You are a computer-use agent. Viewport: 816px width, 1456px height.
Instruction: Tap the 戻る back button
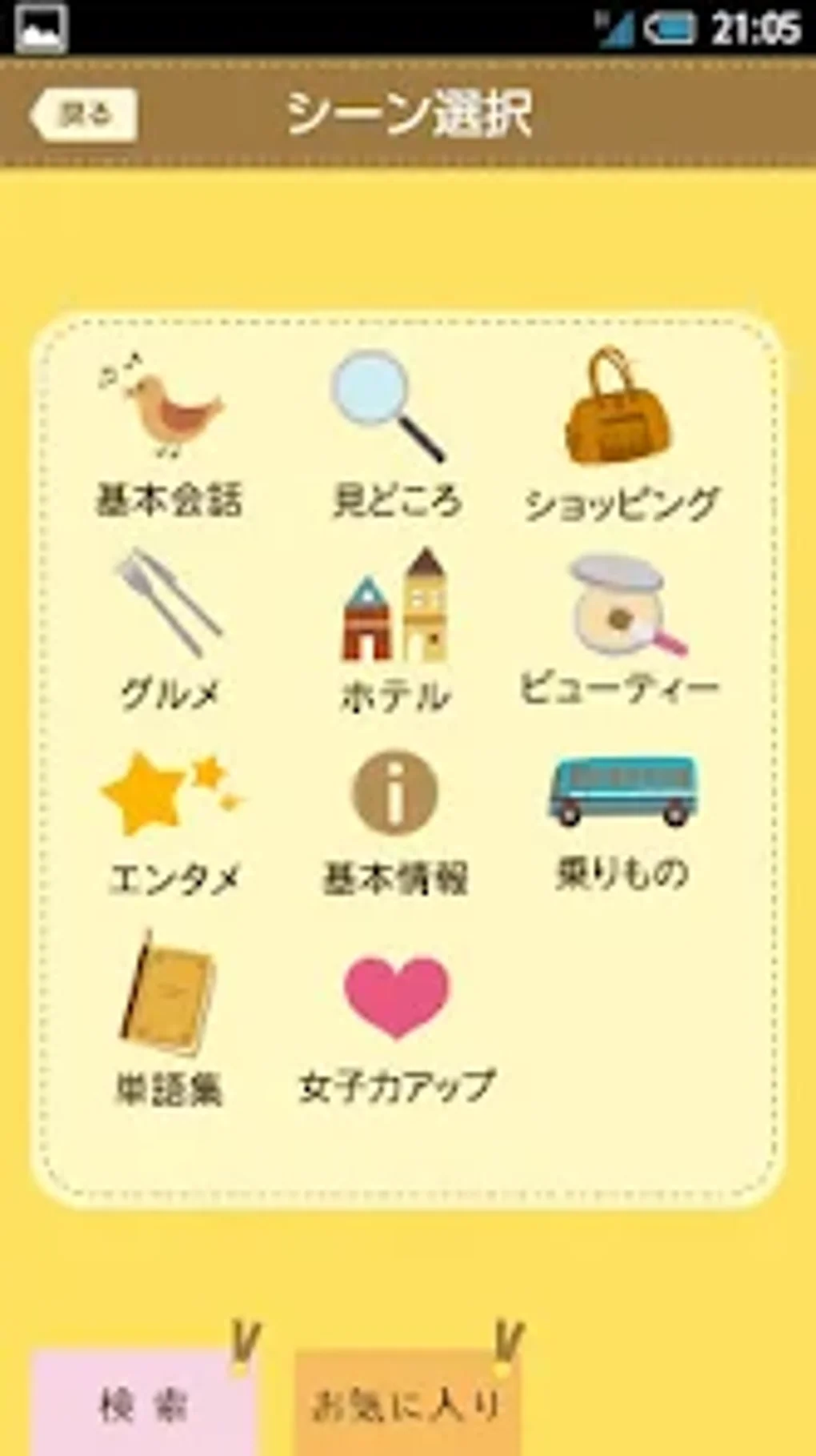point(83,115)
